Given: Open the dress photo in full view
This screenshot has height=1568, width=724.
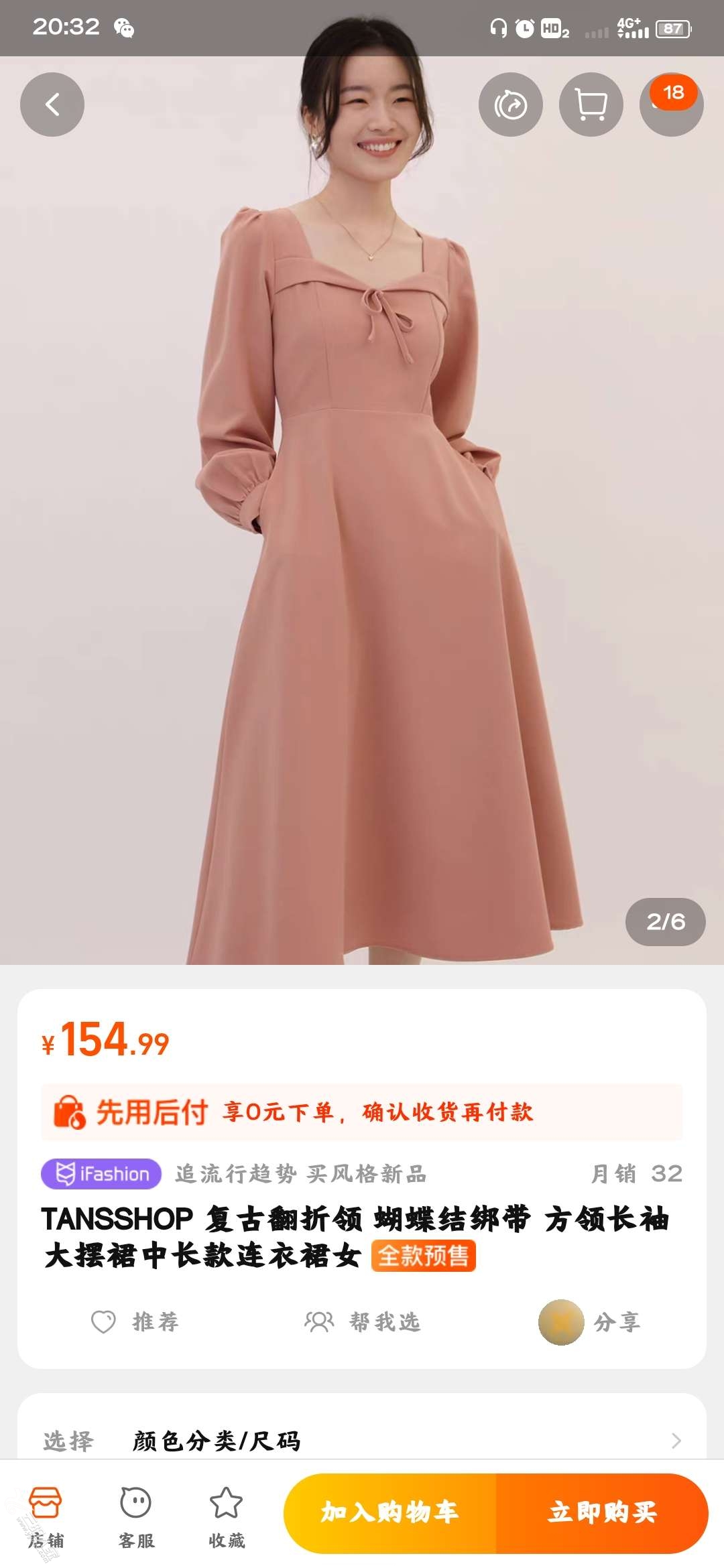Looking at the screenshot, I should click(x=362, y=536).
